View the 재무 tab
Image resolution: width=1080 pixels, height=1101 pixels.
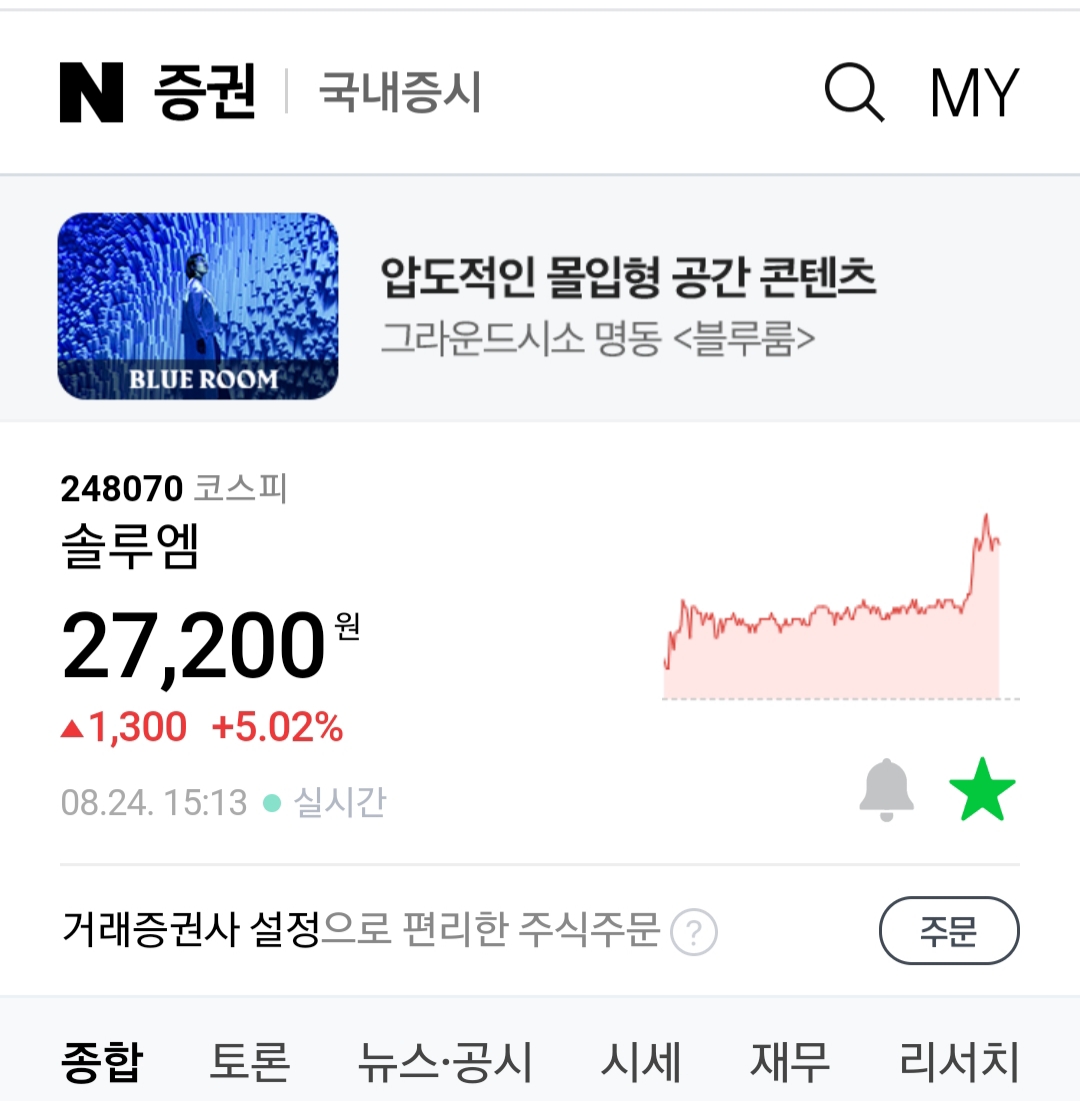click(x=790, y=1061)
